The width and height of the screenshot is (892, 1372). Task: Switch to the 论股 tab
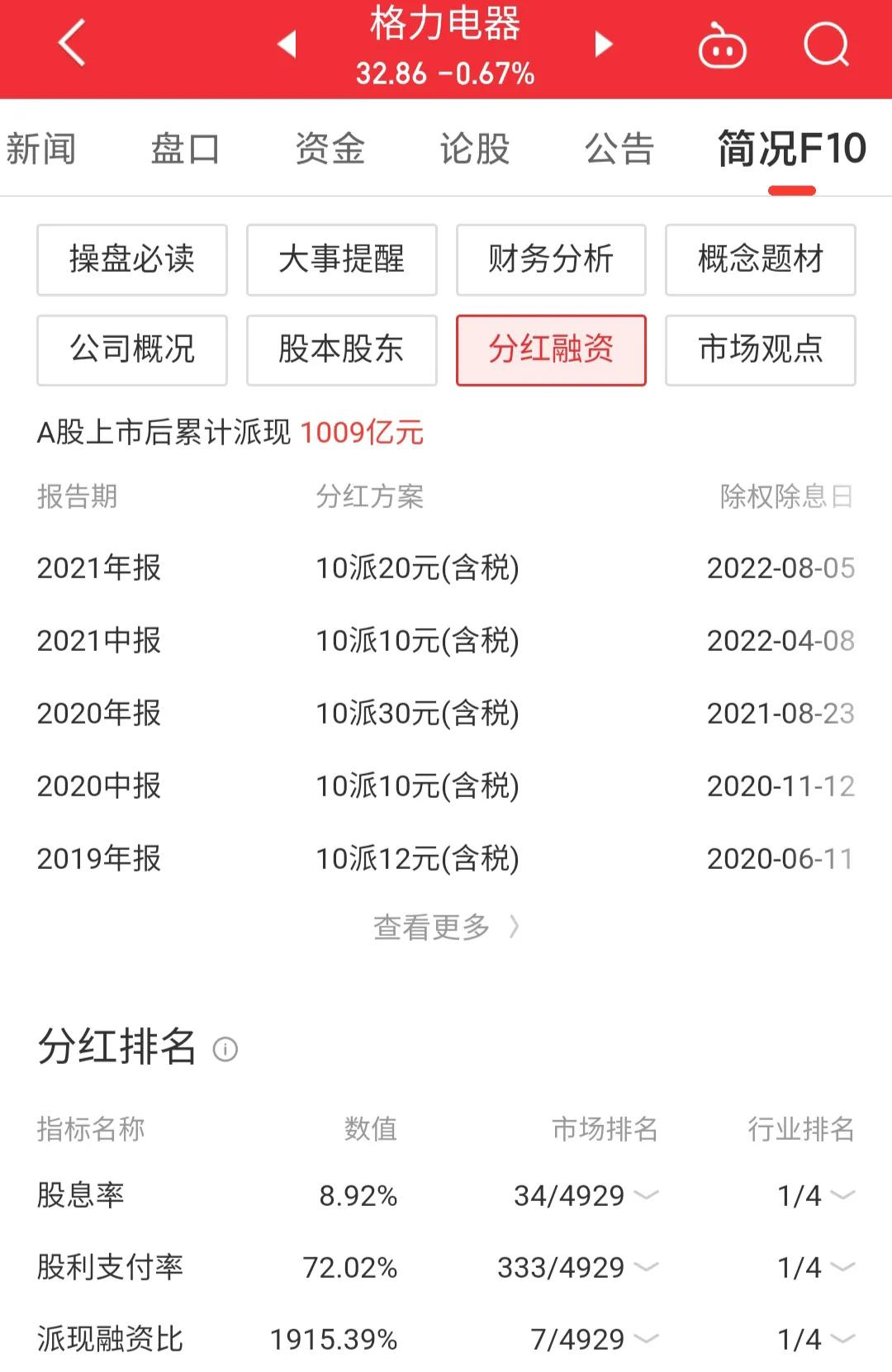474,150
